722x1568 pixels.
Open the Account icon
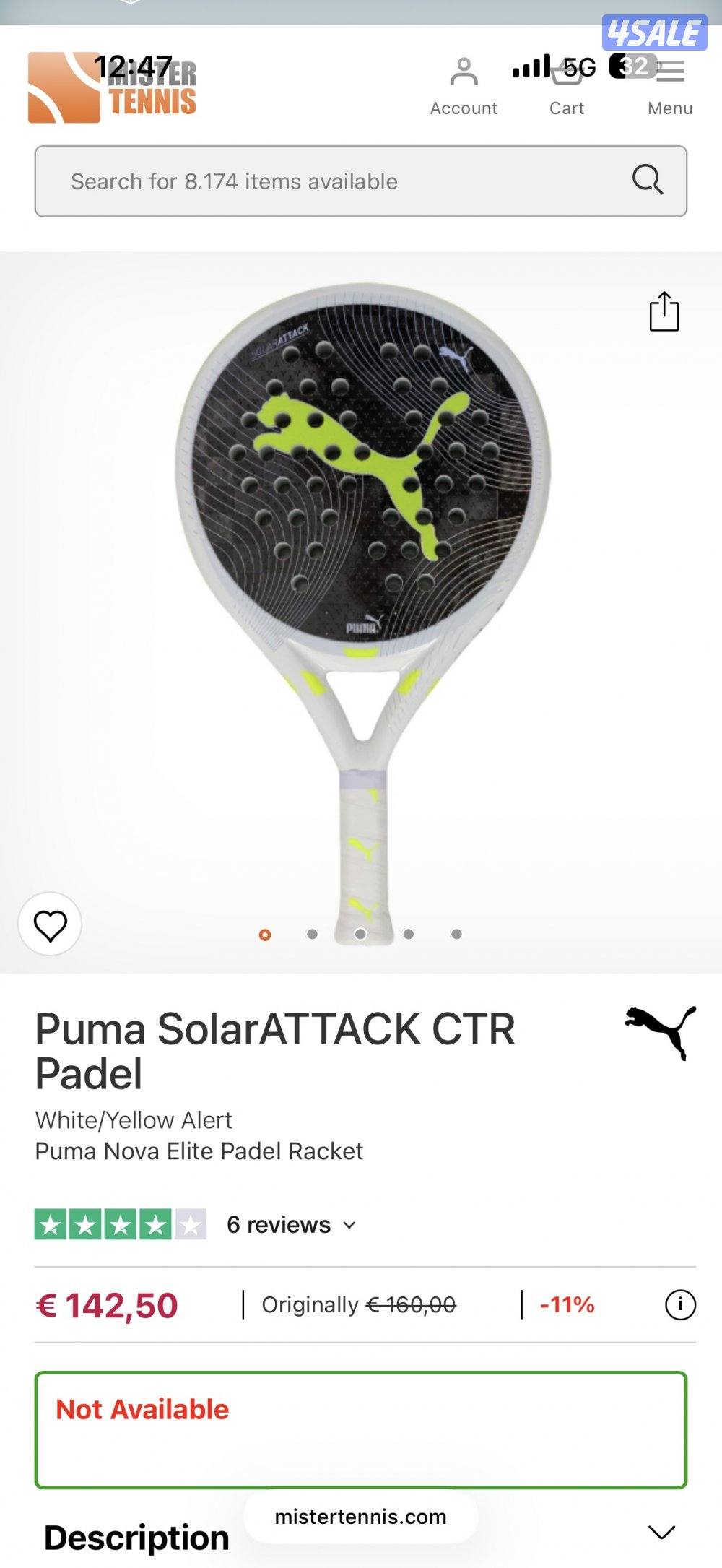click(464, 72)
